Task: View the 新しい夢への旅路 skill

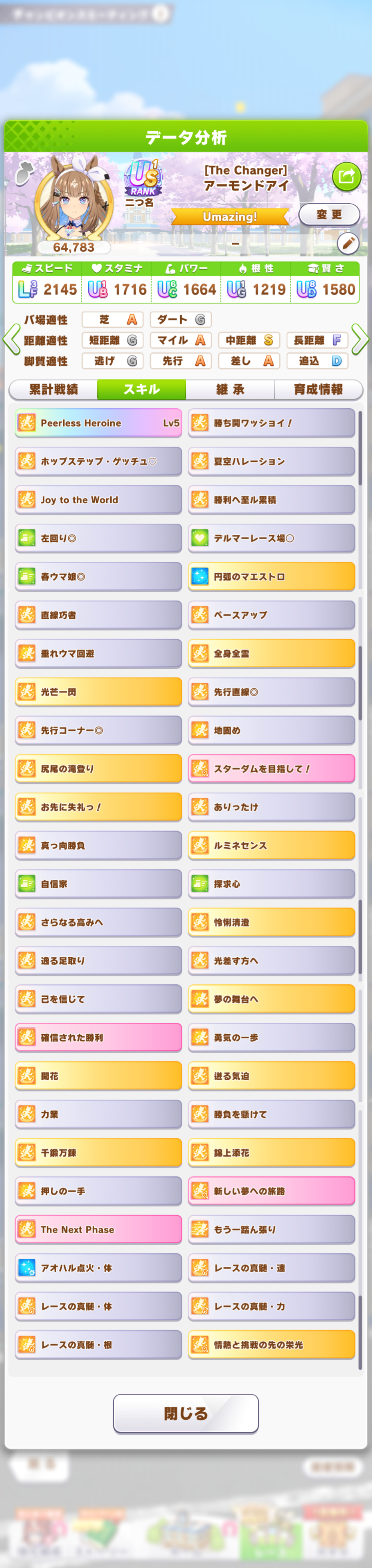Action: tap(272, 1191)
